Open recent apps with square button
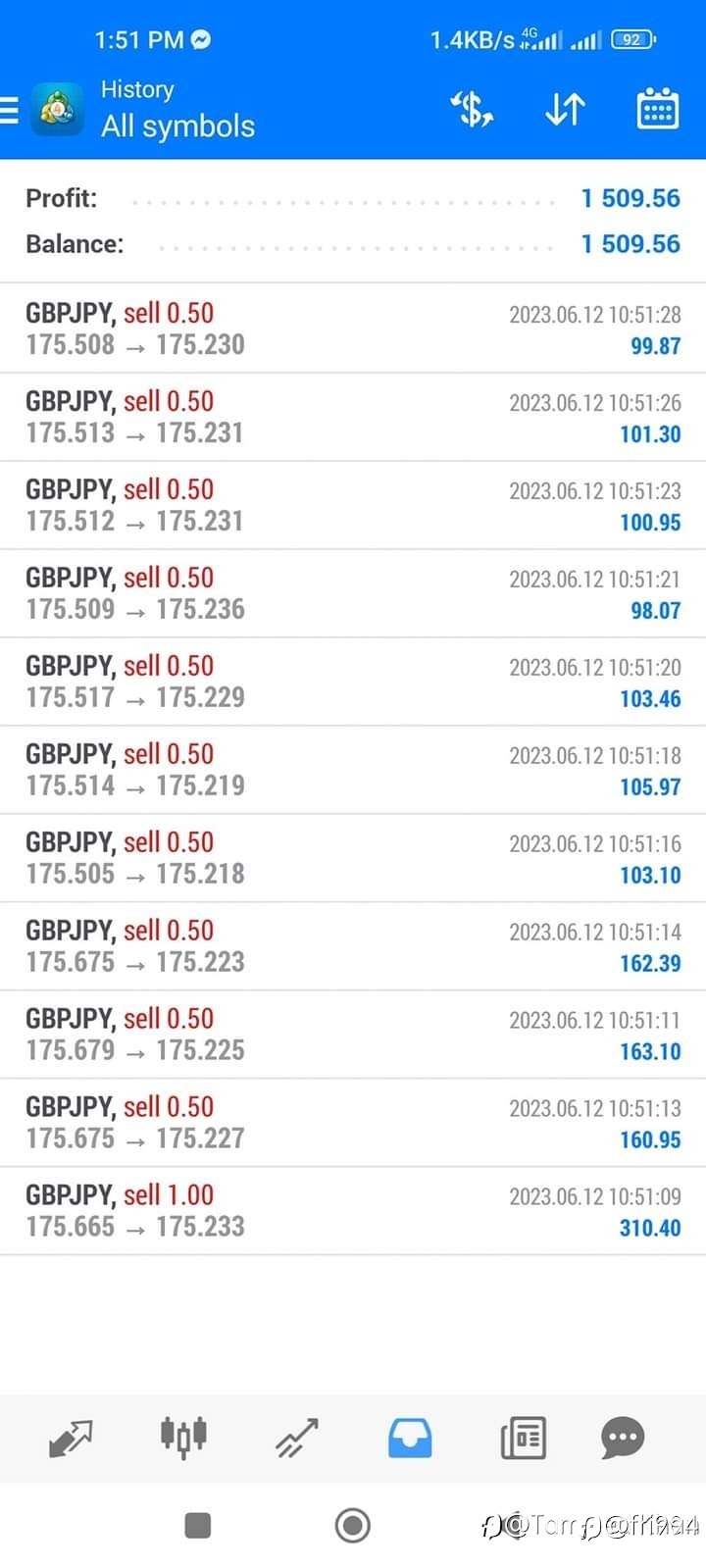 [x=198, y=1526]
